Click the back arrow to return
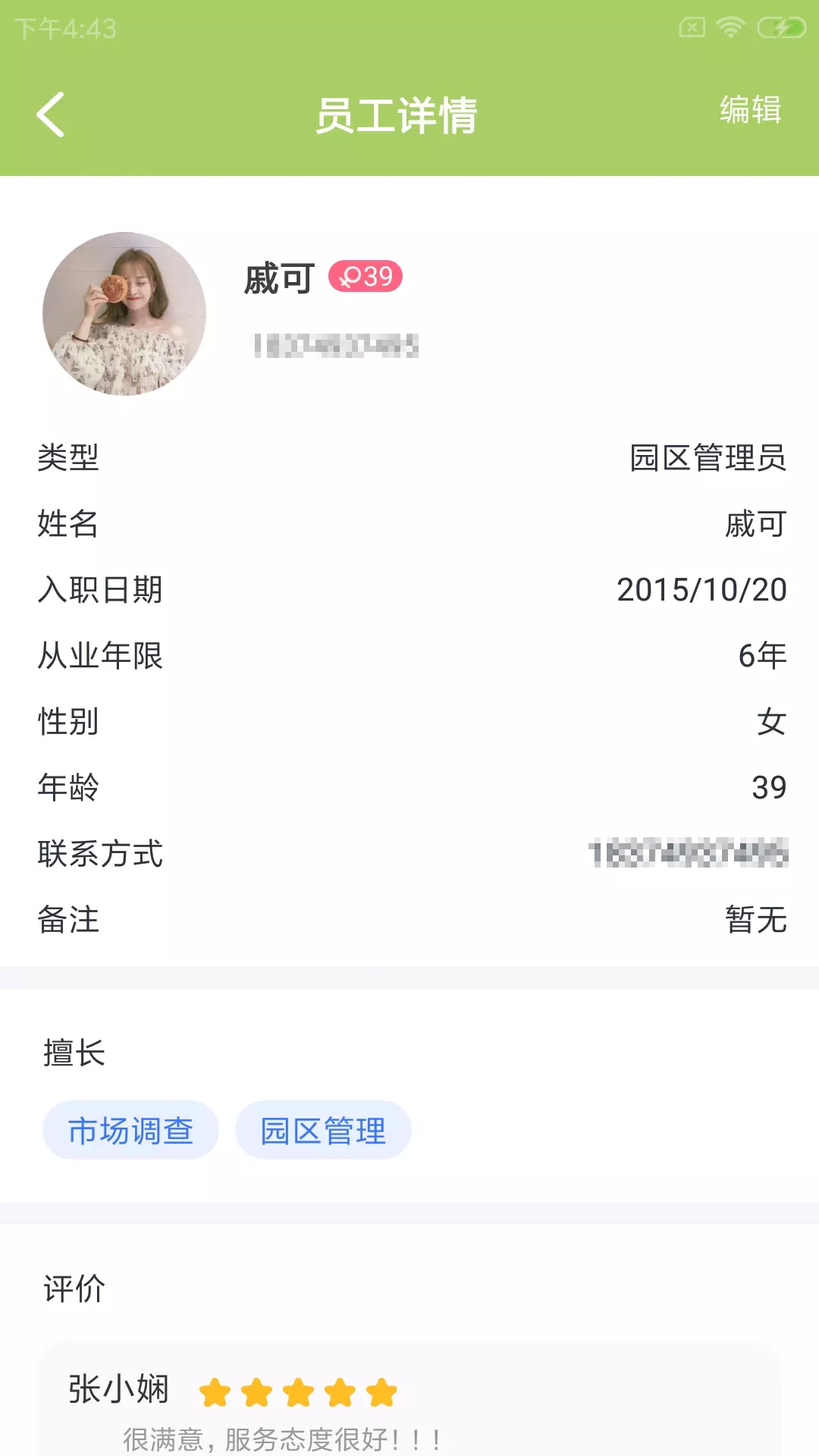The width and height of the screenshot is (819, 1456). [x=49, y=115]
